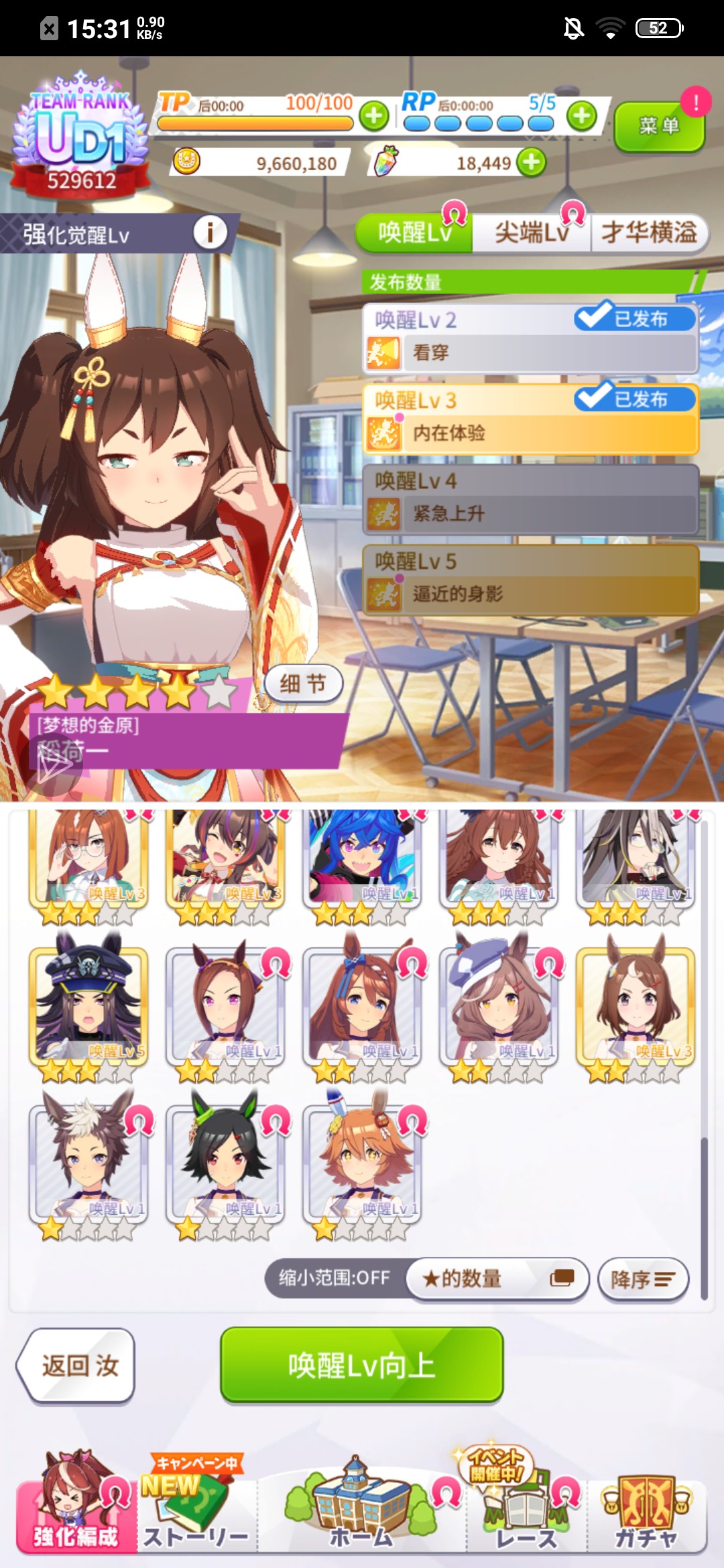Tap the green 唤醒Lv向上 button
The height and width of the screenshot is (1568, 724).
(362, 1365)
